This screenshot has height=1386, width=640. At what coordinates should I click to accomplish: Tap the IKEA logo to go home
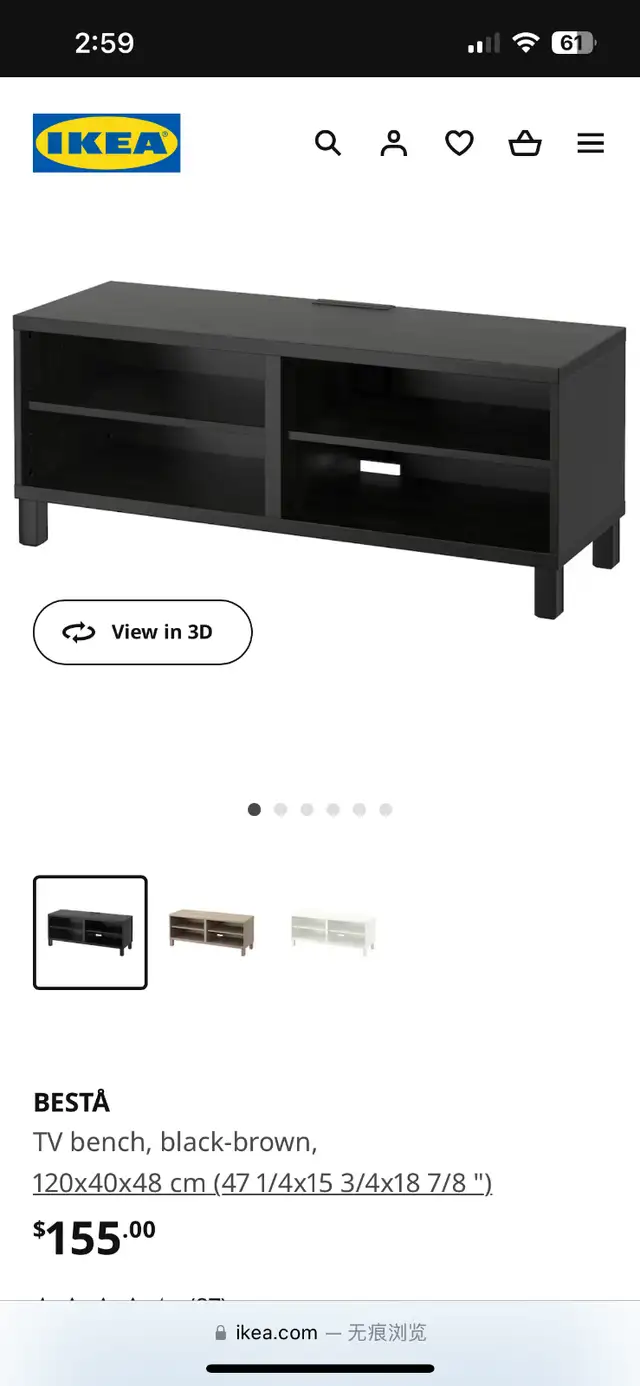[106, 143]
